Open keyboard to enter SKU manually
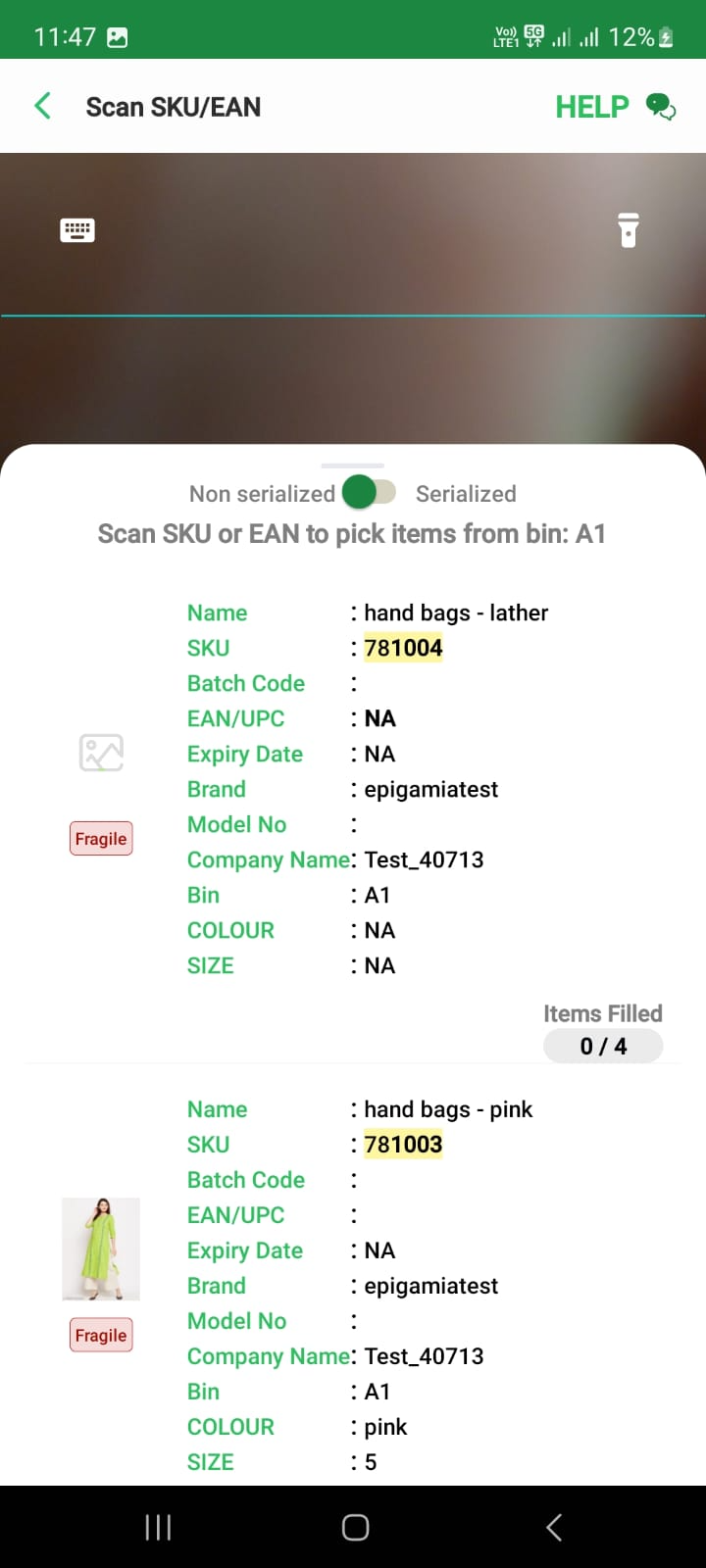The width and height of the screenshot is (706, 1568). 77,230
